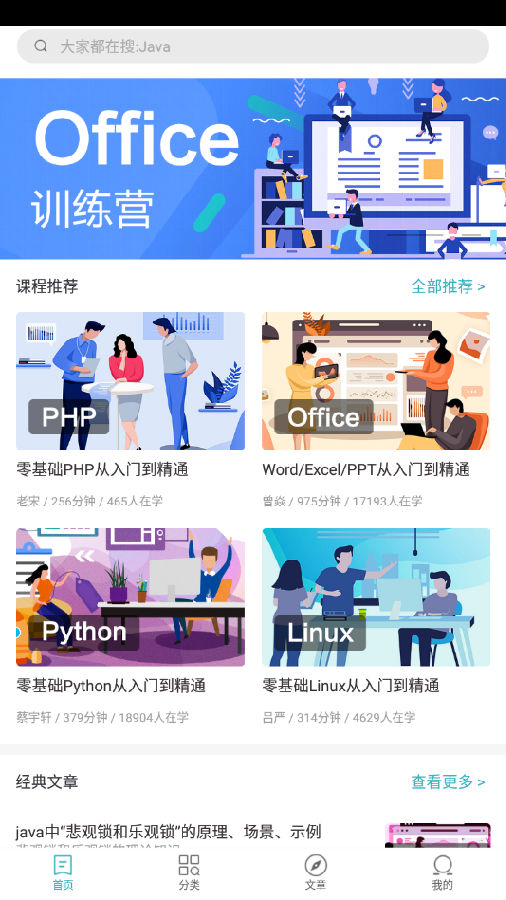This screenshot has width=506, height=900.
Task: Open the 零基础Linux从入门到精通 course card
Action: [376, 626]
